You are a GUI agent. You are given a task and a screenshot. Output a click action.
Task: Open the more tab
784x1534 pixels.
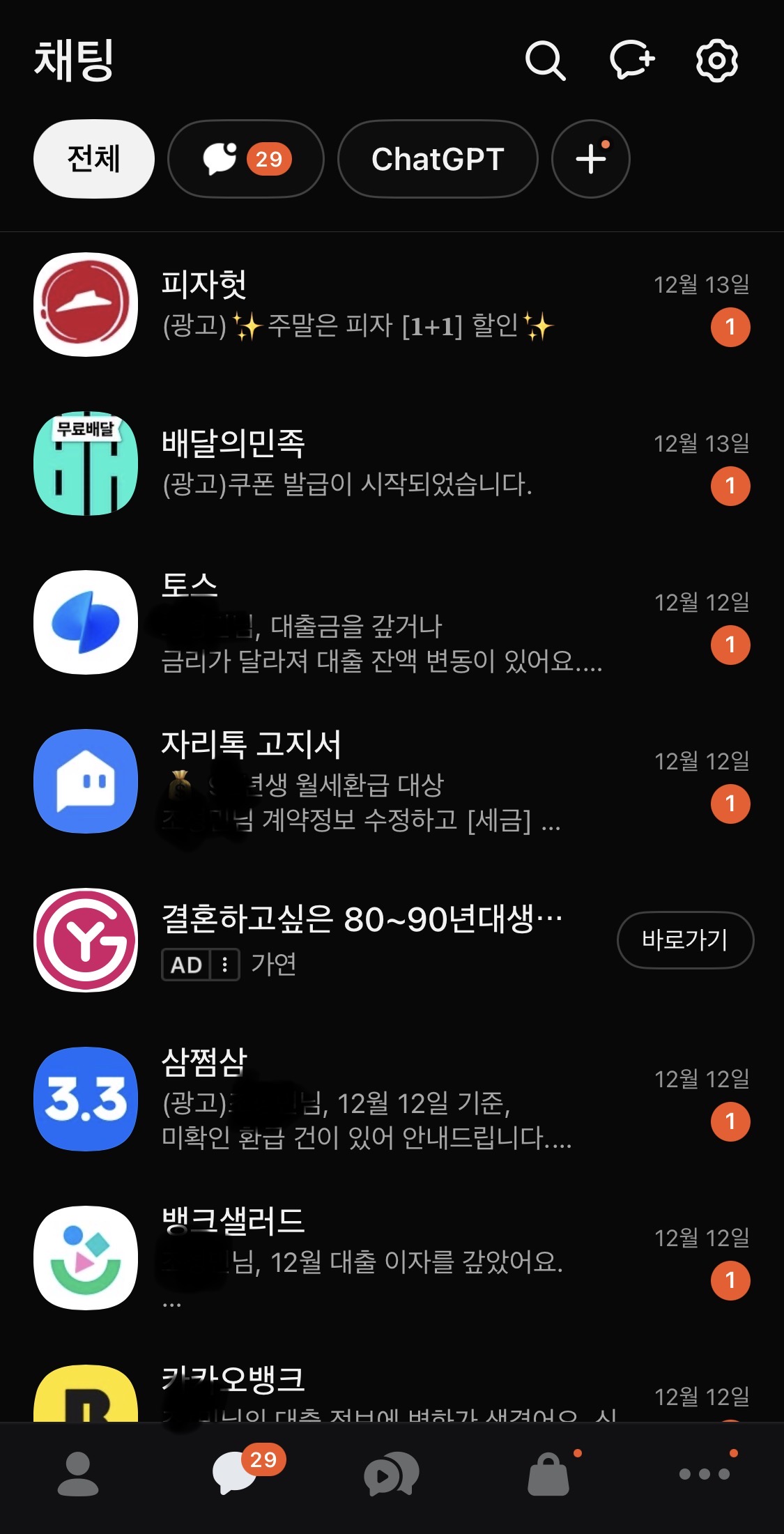coord(705,1474)
